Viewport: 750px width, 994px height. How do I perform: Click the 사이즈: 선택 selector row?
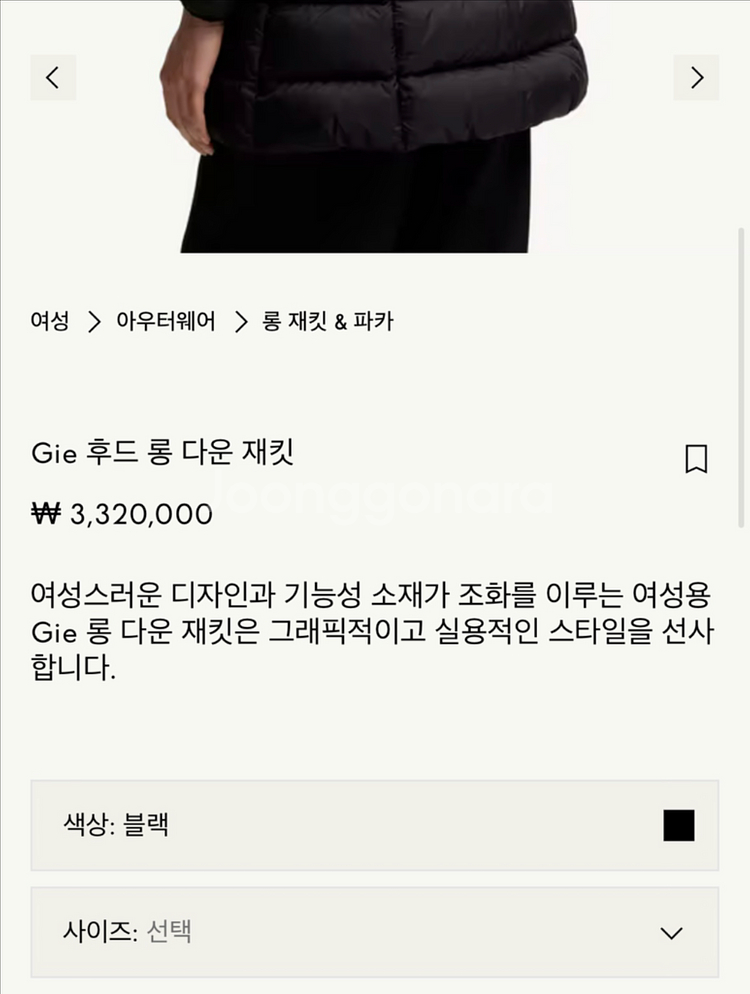[x=375, y=932]
